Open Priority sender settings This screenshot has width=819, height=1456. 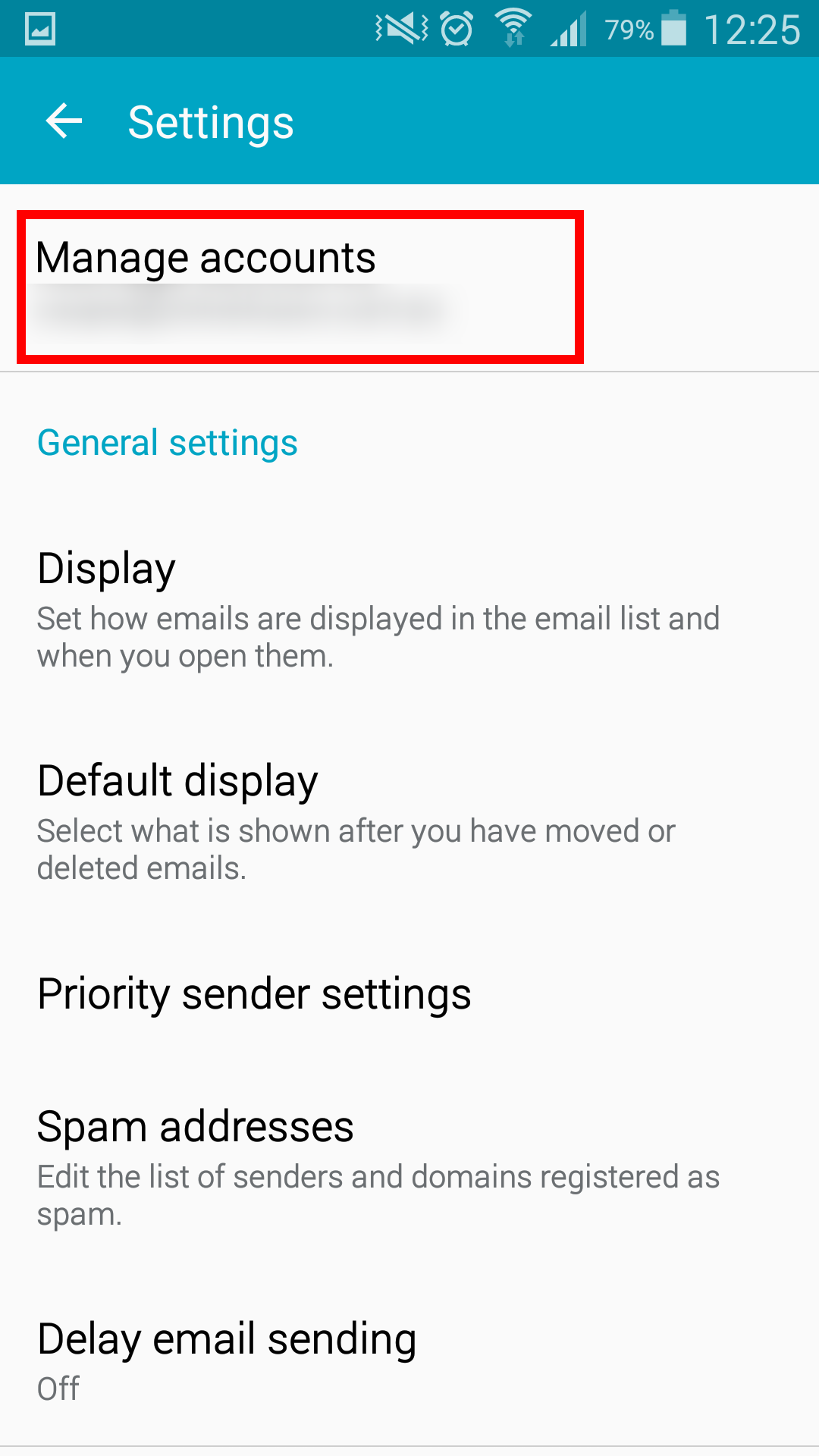[x=409, y=993]
